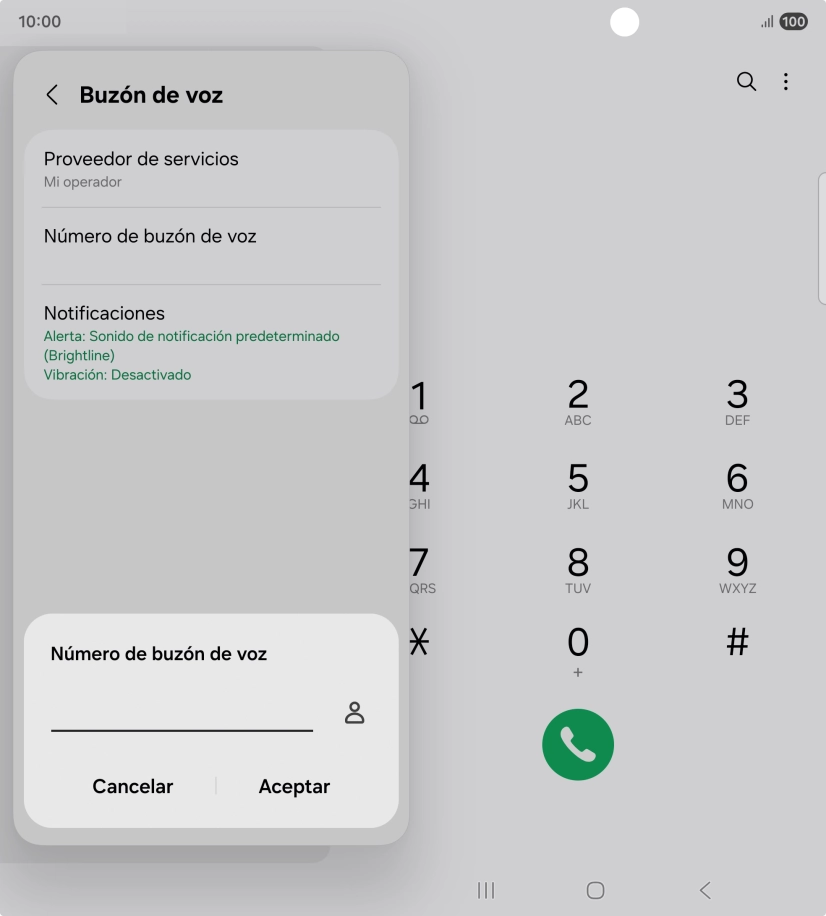
Task: Open Proveedor de servicios setting
Action: point(211,169)
